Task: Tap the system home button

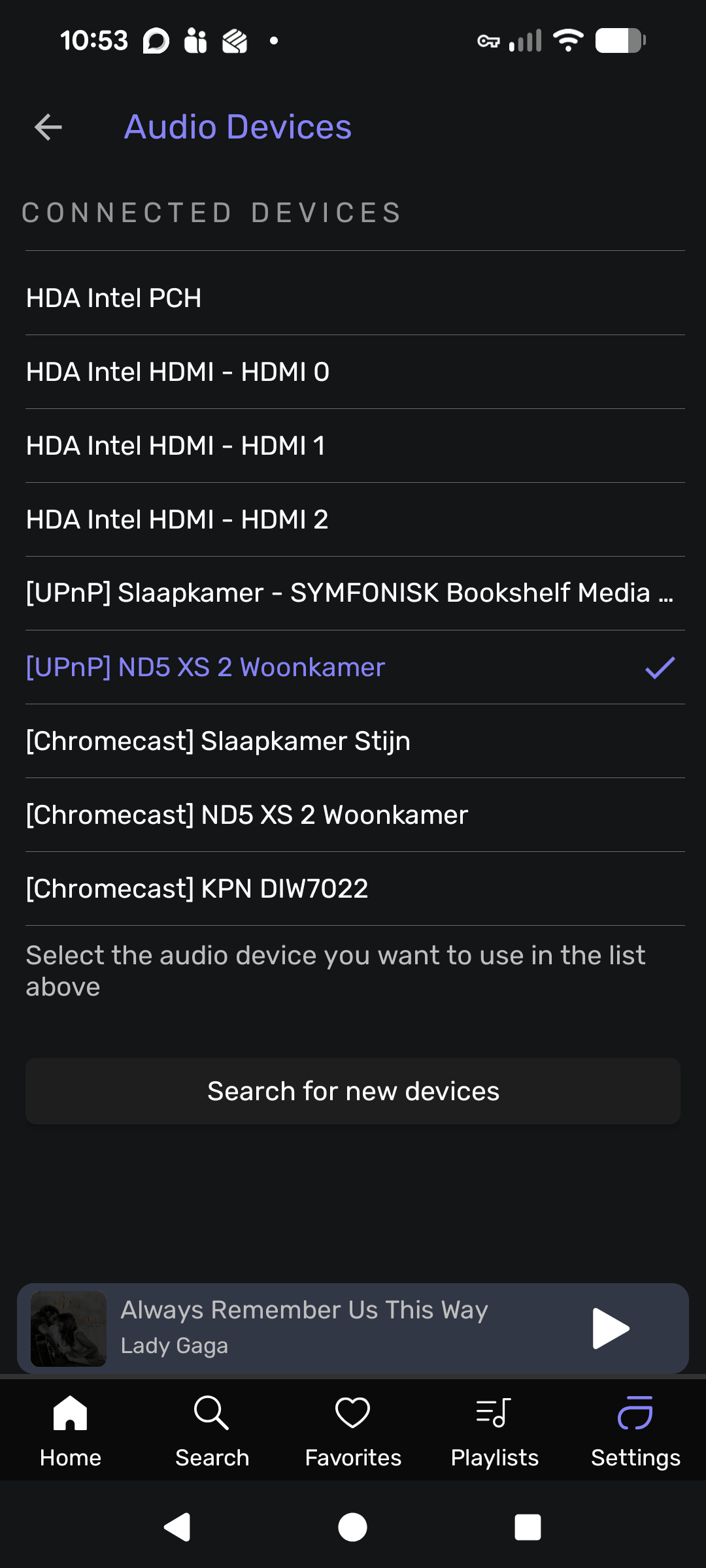Action: pyautogui.click(x=353, y=1527)
